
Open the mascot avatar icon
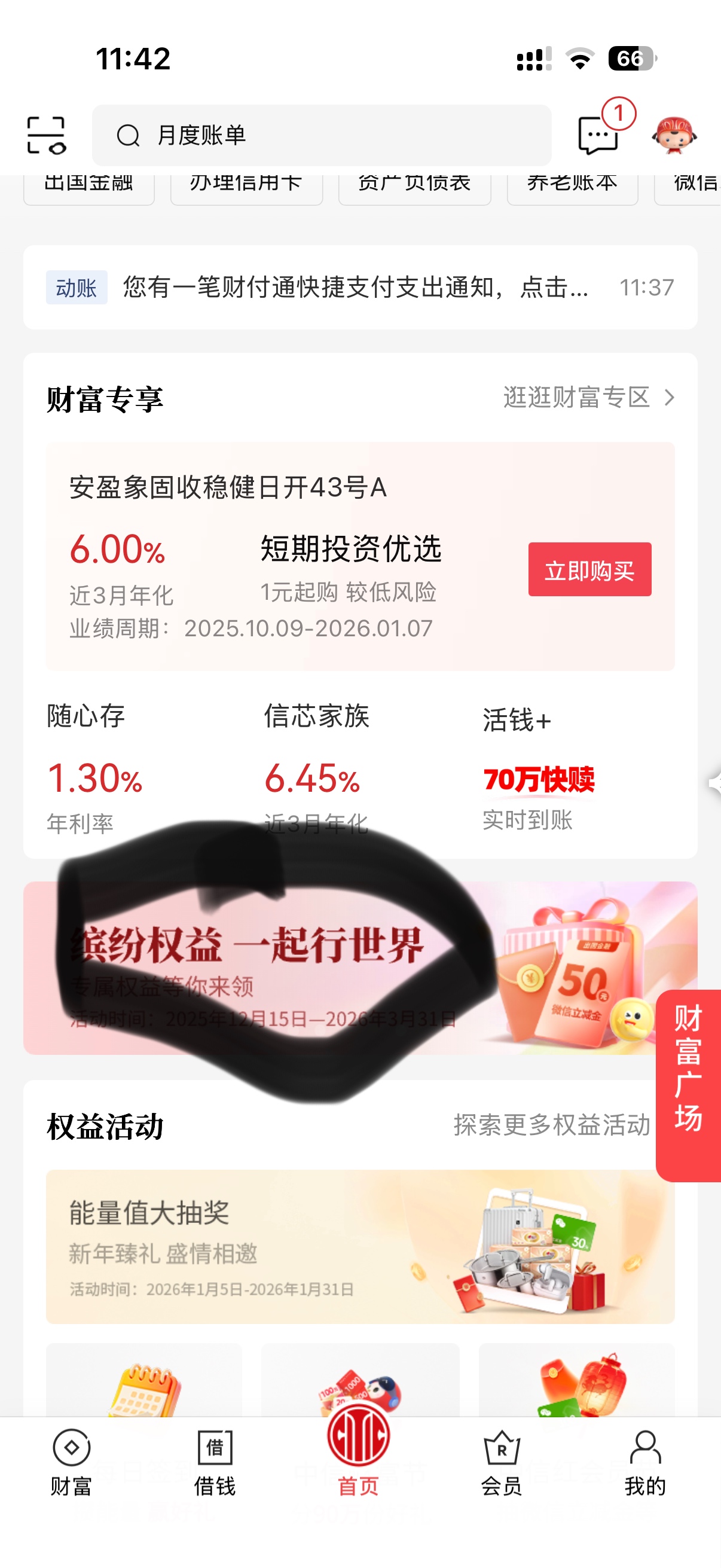coord(674,135)
